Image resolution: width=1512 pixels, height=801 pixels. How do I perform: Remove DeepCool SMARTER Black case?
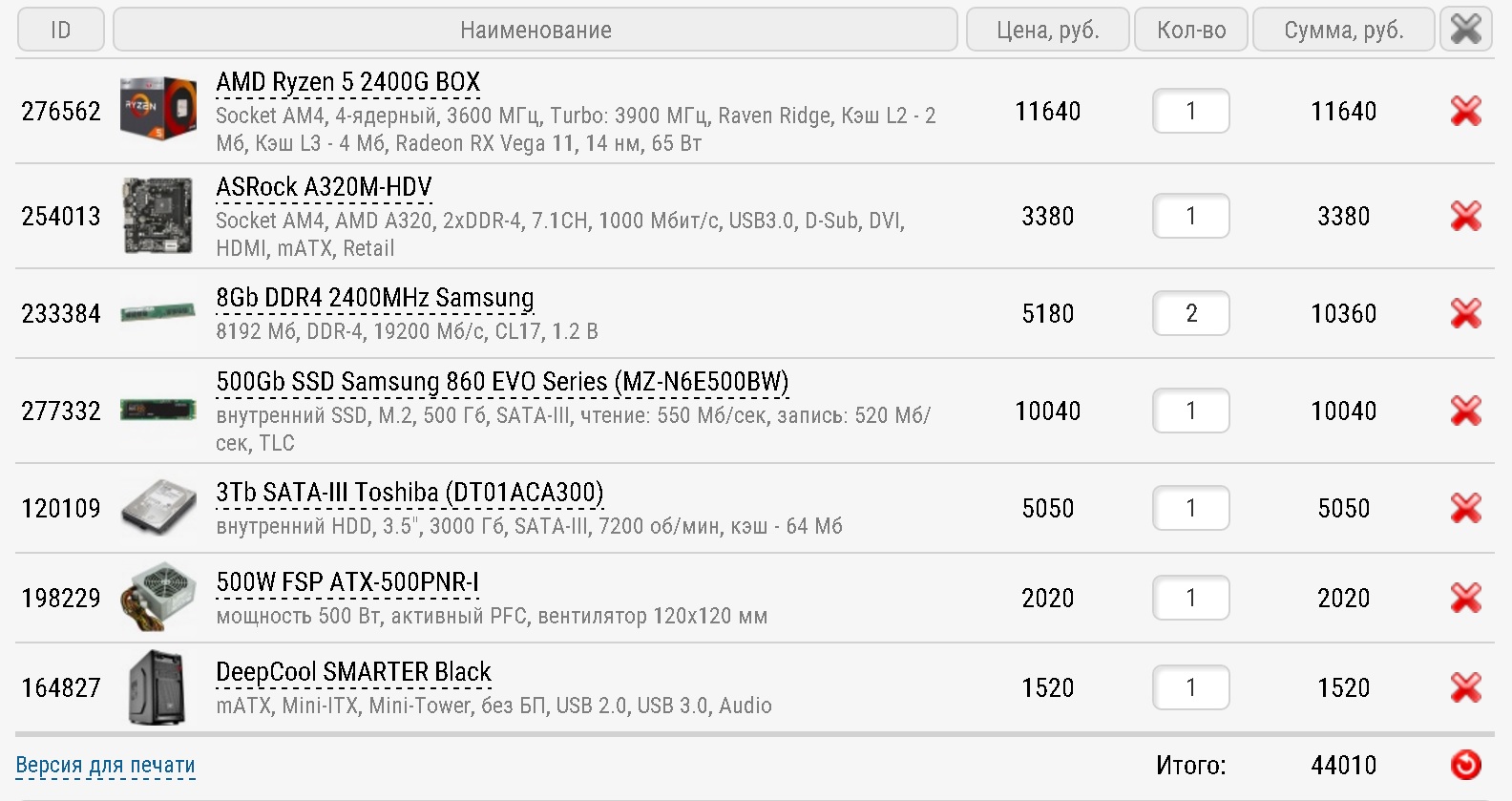point(1465,688)
